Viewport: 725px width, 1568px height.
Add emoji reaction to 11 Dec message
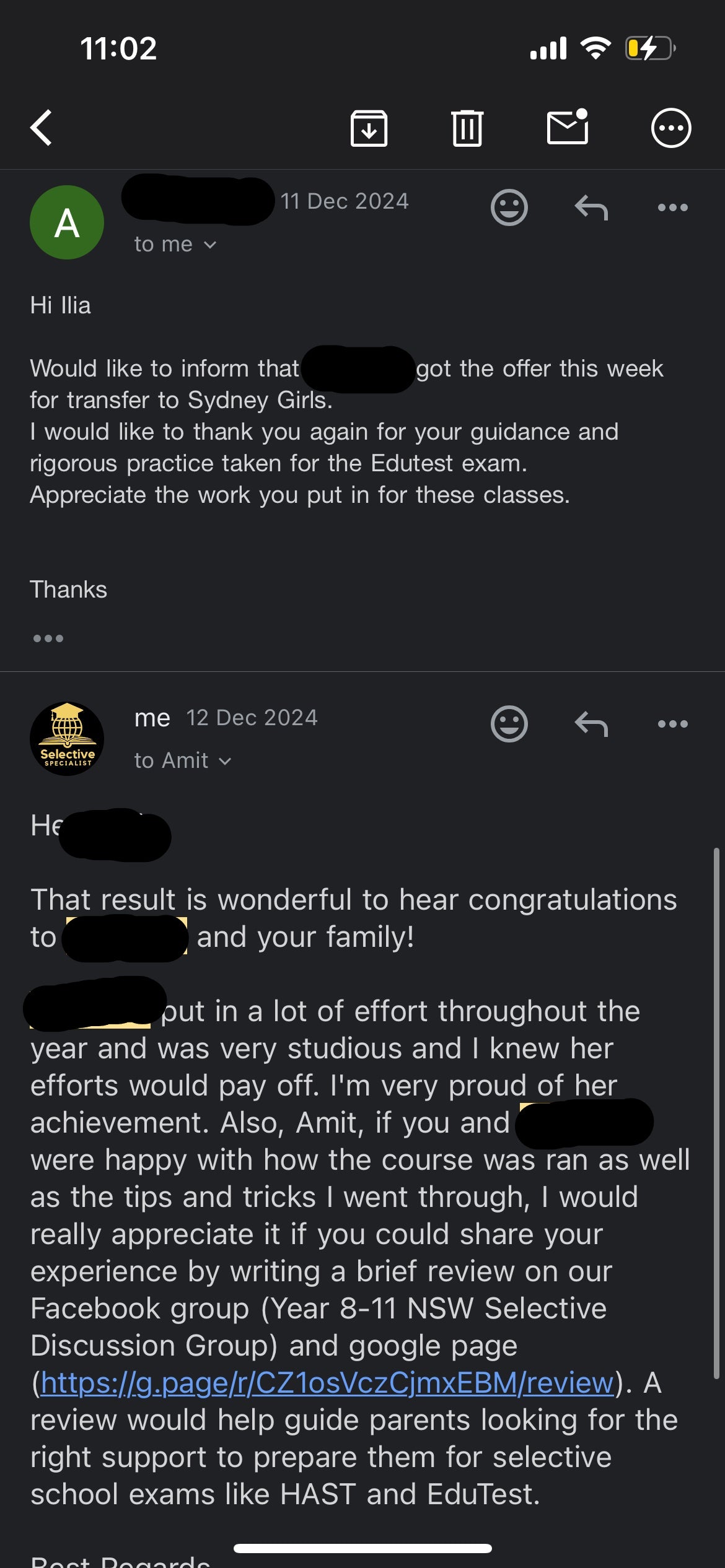pos(509,207)
